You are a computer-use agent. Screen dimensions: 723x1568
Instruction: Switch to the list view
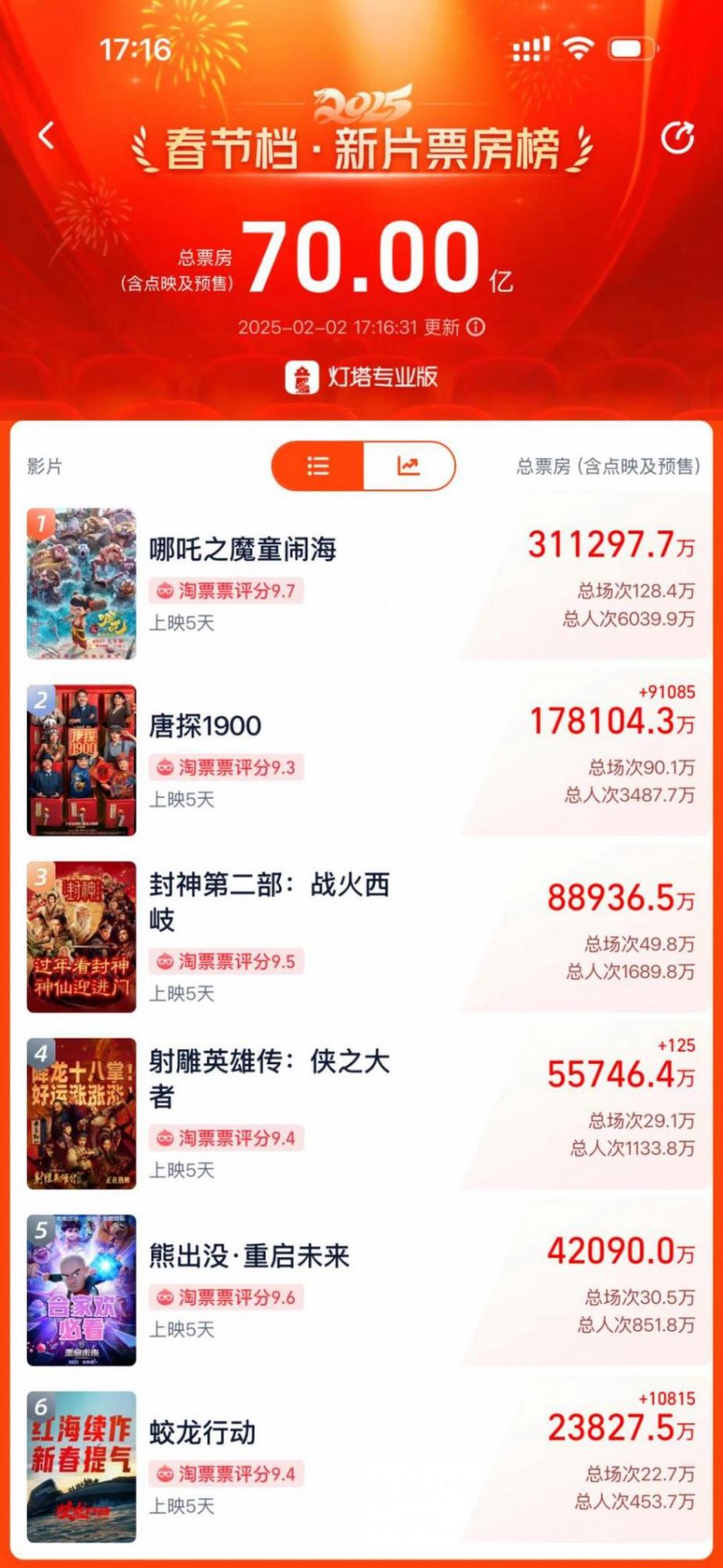click(318, 466)
